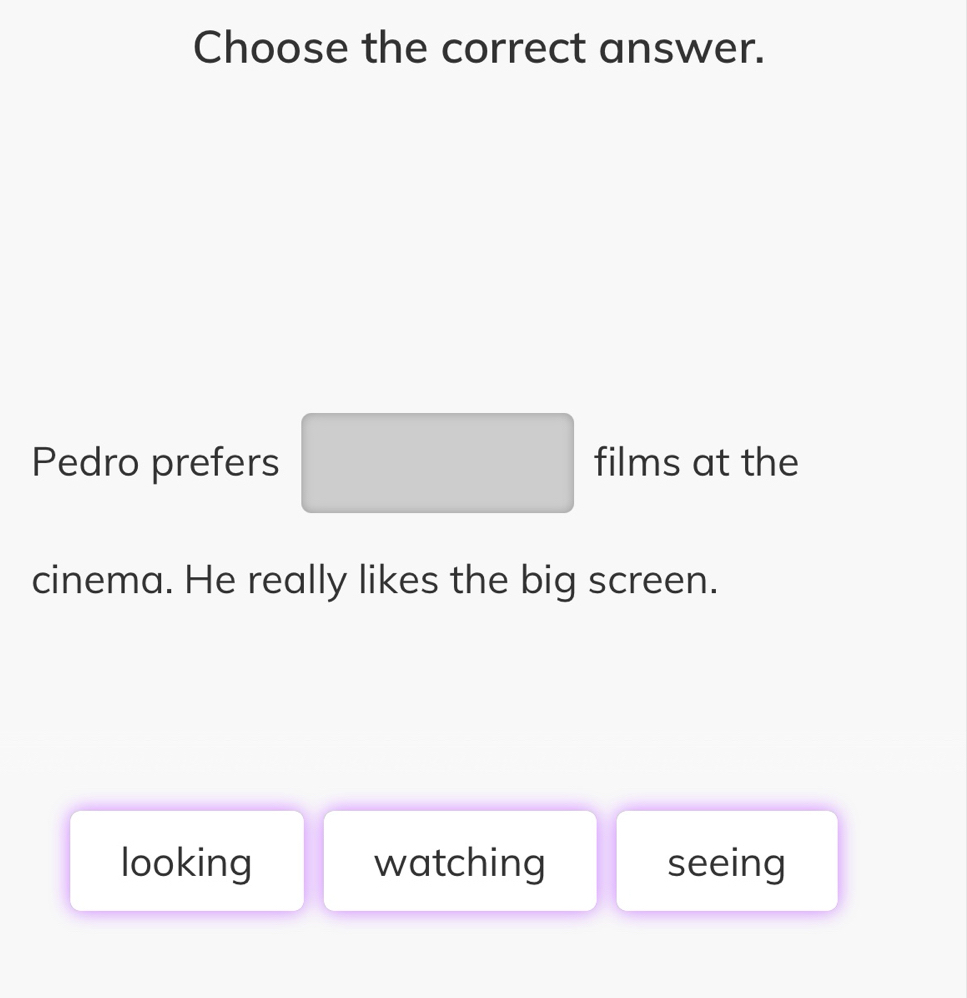Pick the 'seeing' answer option
Image resolution: width=967 pixels, height=998 pixels.
pyautogui.click(x=727, y=861)
